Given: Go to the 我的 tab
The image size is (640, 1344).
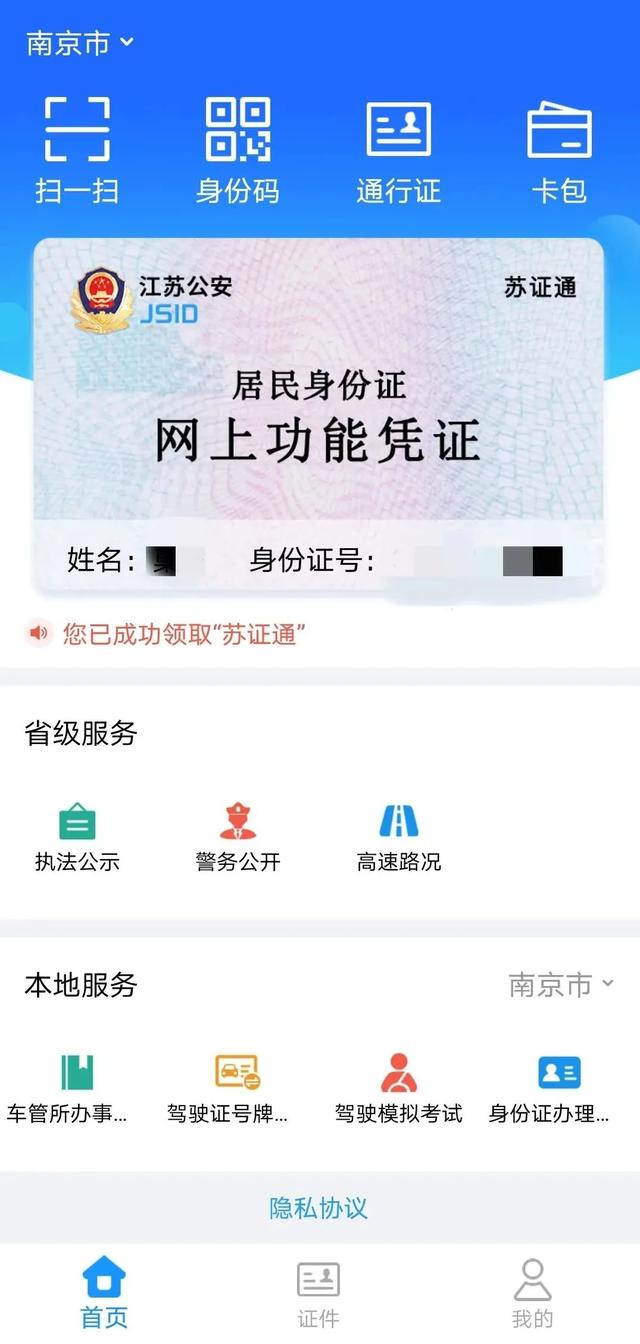Looking at the screenshot, I should 532,1293.
